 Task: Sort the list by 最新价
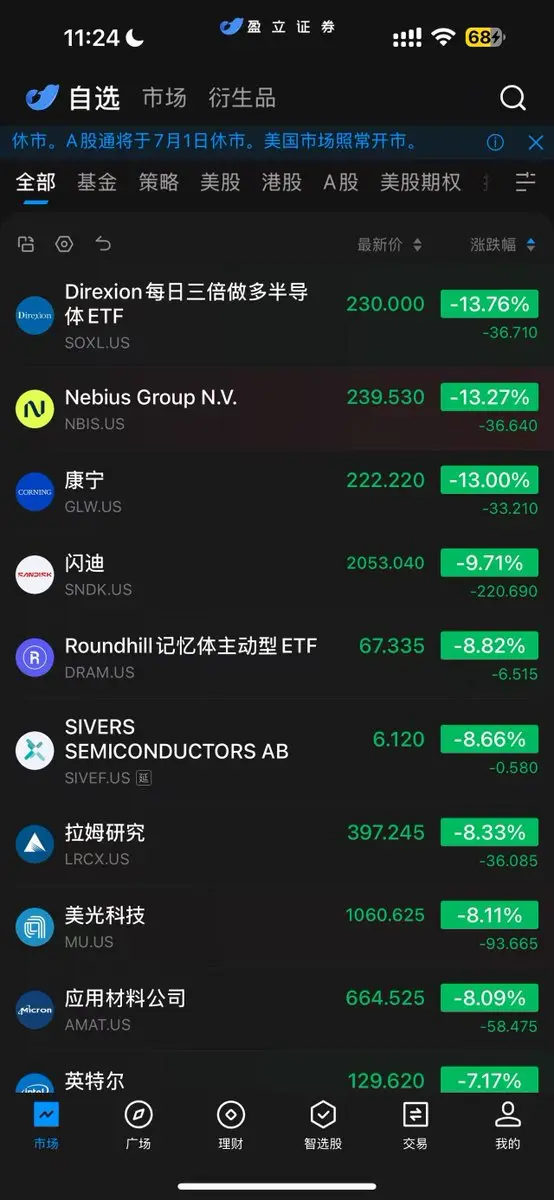(389, 245)
